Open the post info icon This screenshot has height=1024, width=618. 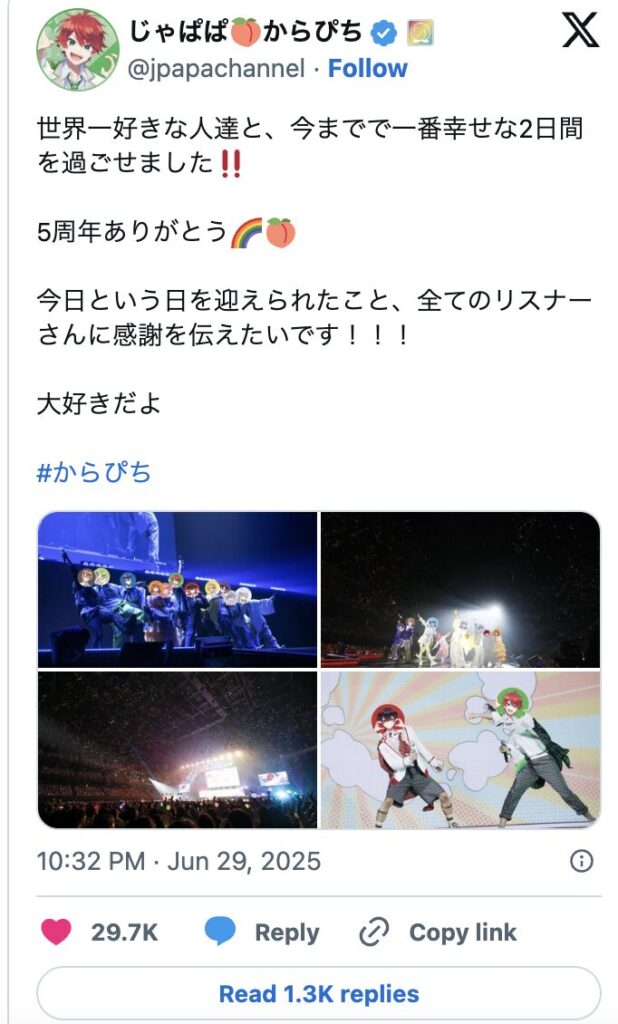pos(581,861)
